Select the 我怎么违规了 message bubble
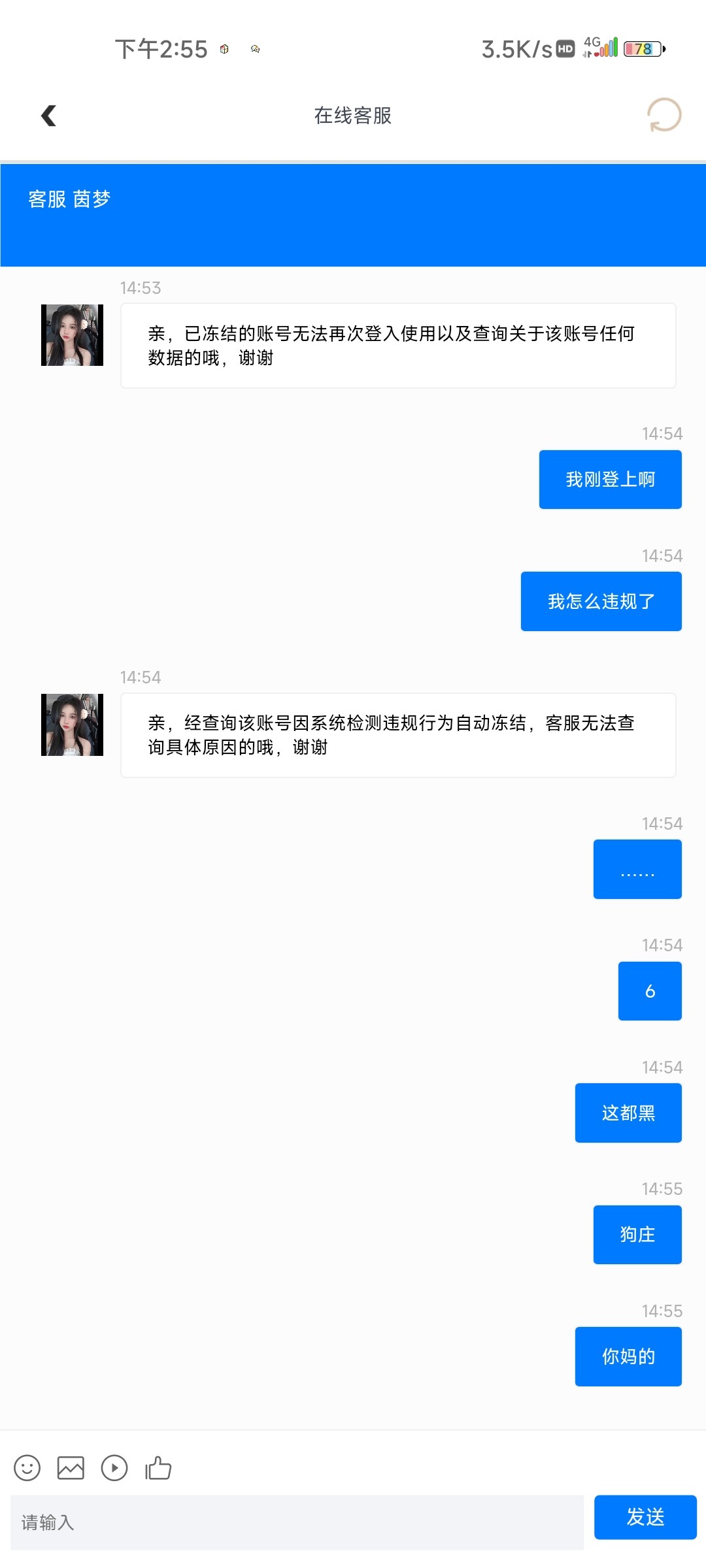 click(x=601, y=600)
